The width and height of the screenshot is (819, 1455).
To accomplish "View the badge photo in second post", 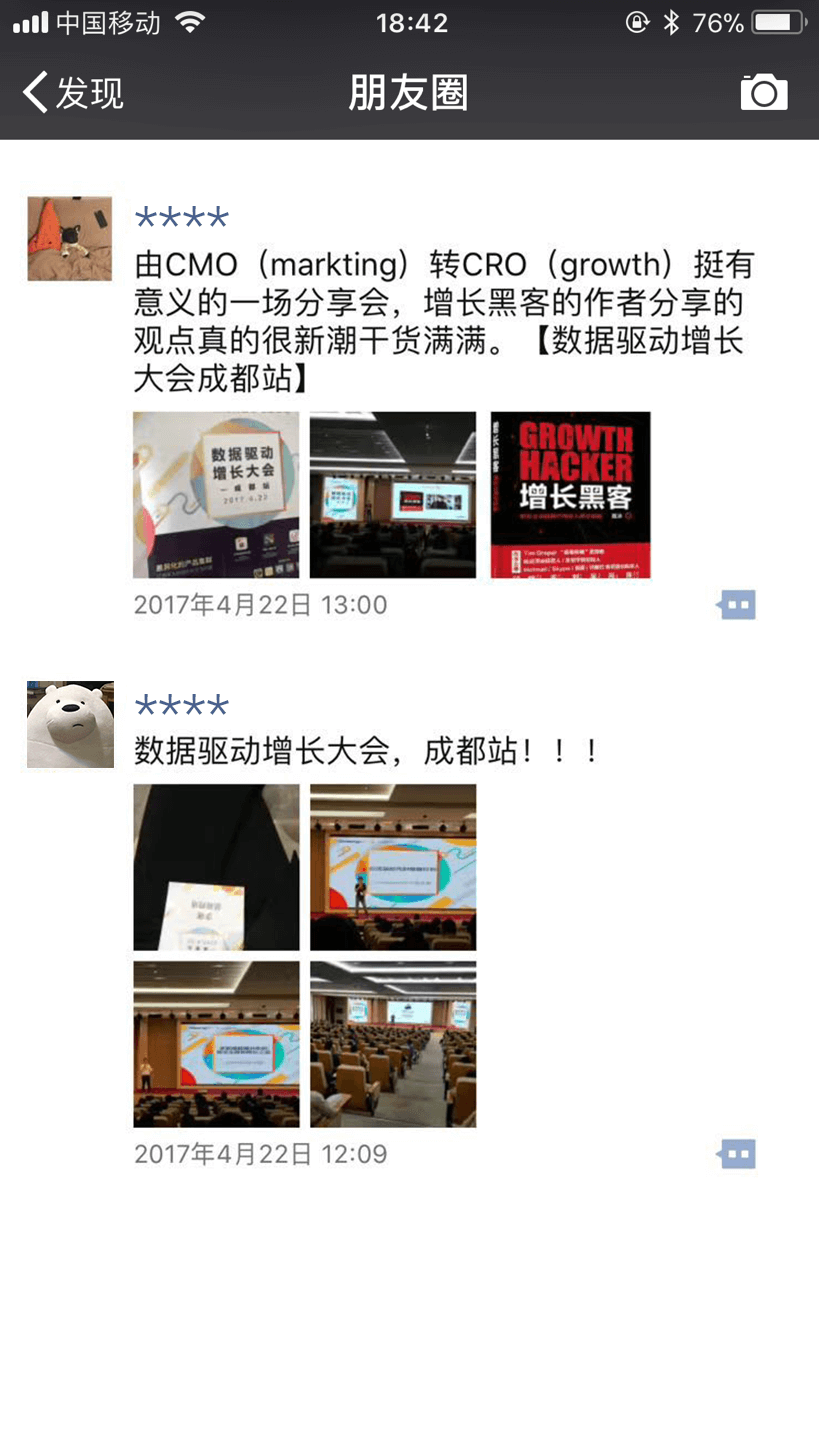I will 216,867.
